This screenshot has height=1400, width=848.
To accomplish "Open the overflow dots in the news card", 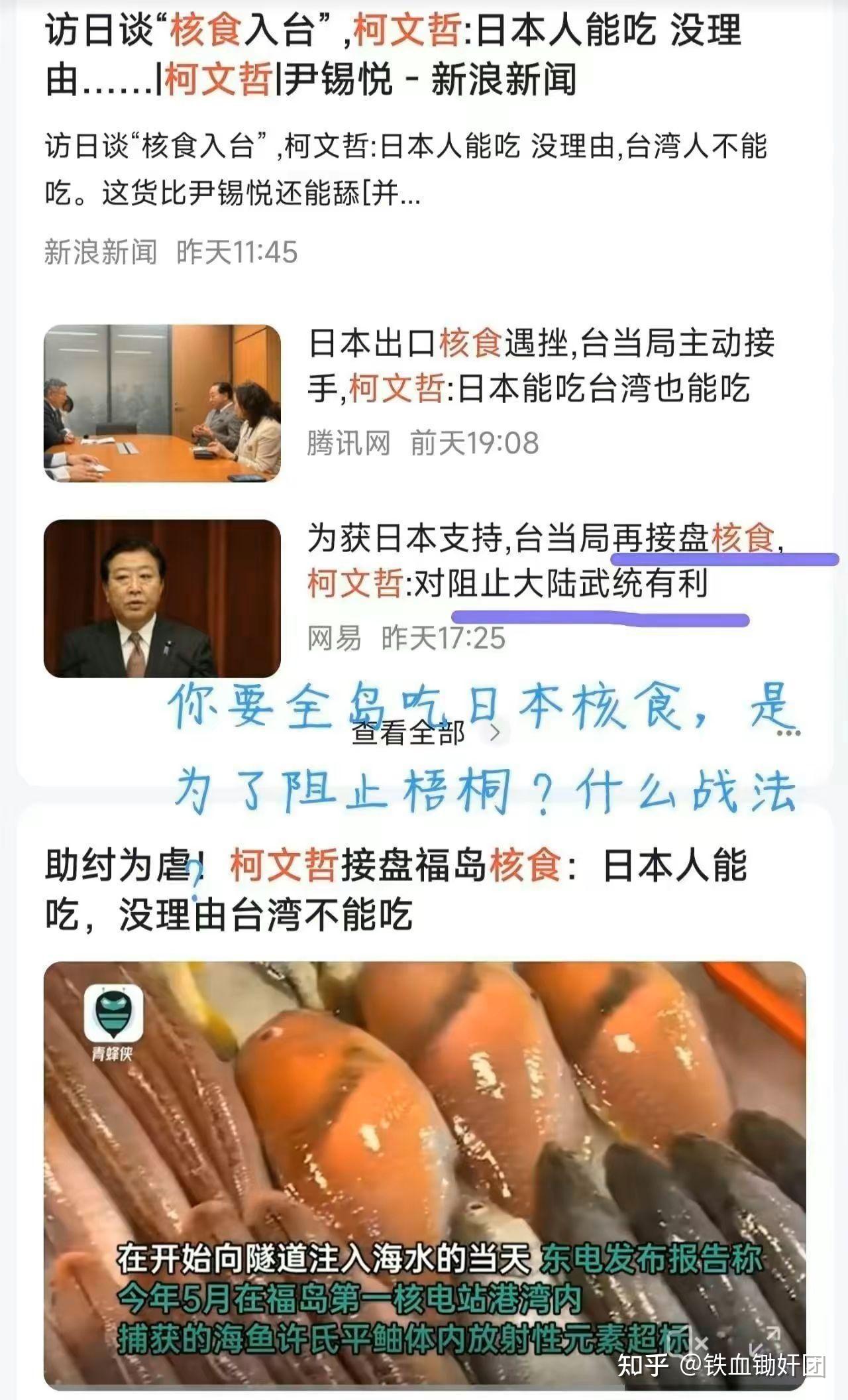I will click(x=788, y=732).
